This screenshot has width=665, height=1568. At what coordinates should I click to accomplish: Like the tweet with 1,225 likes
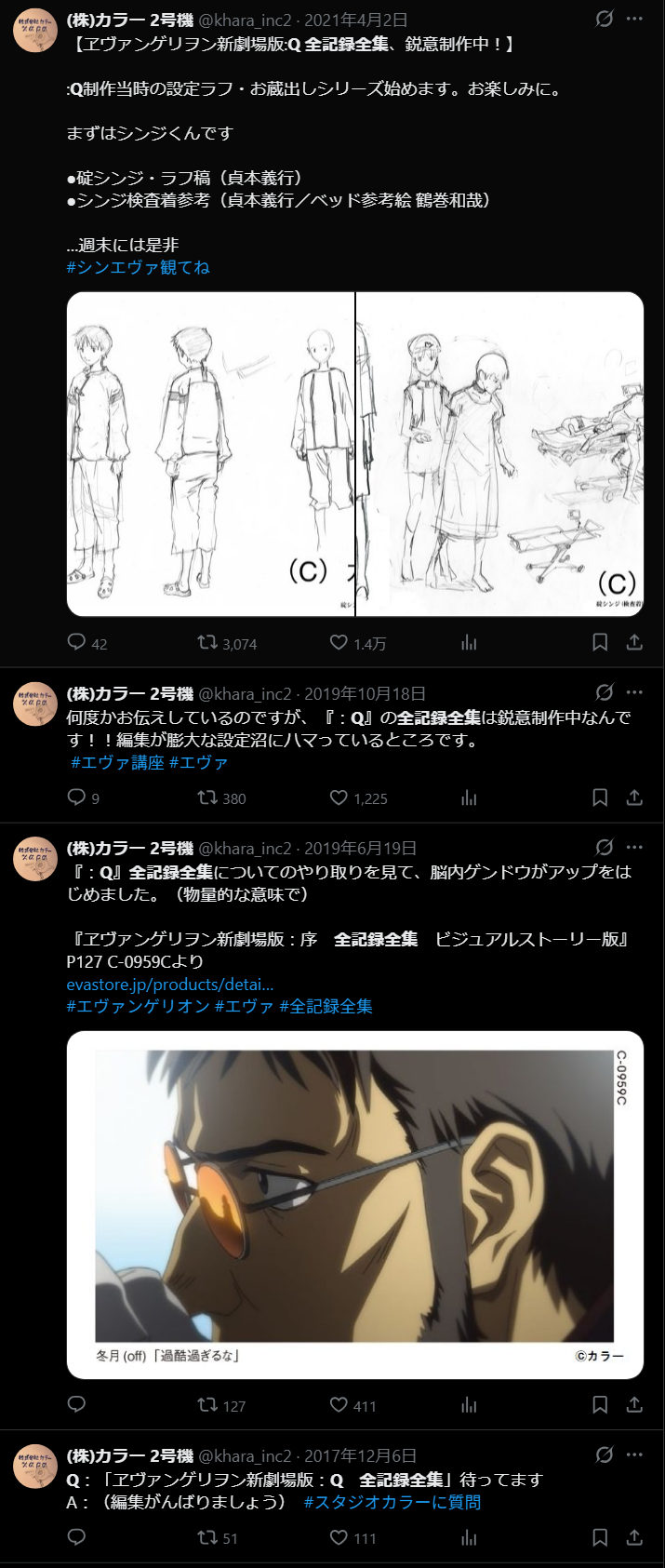[x=339, y=797]
